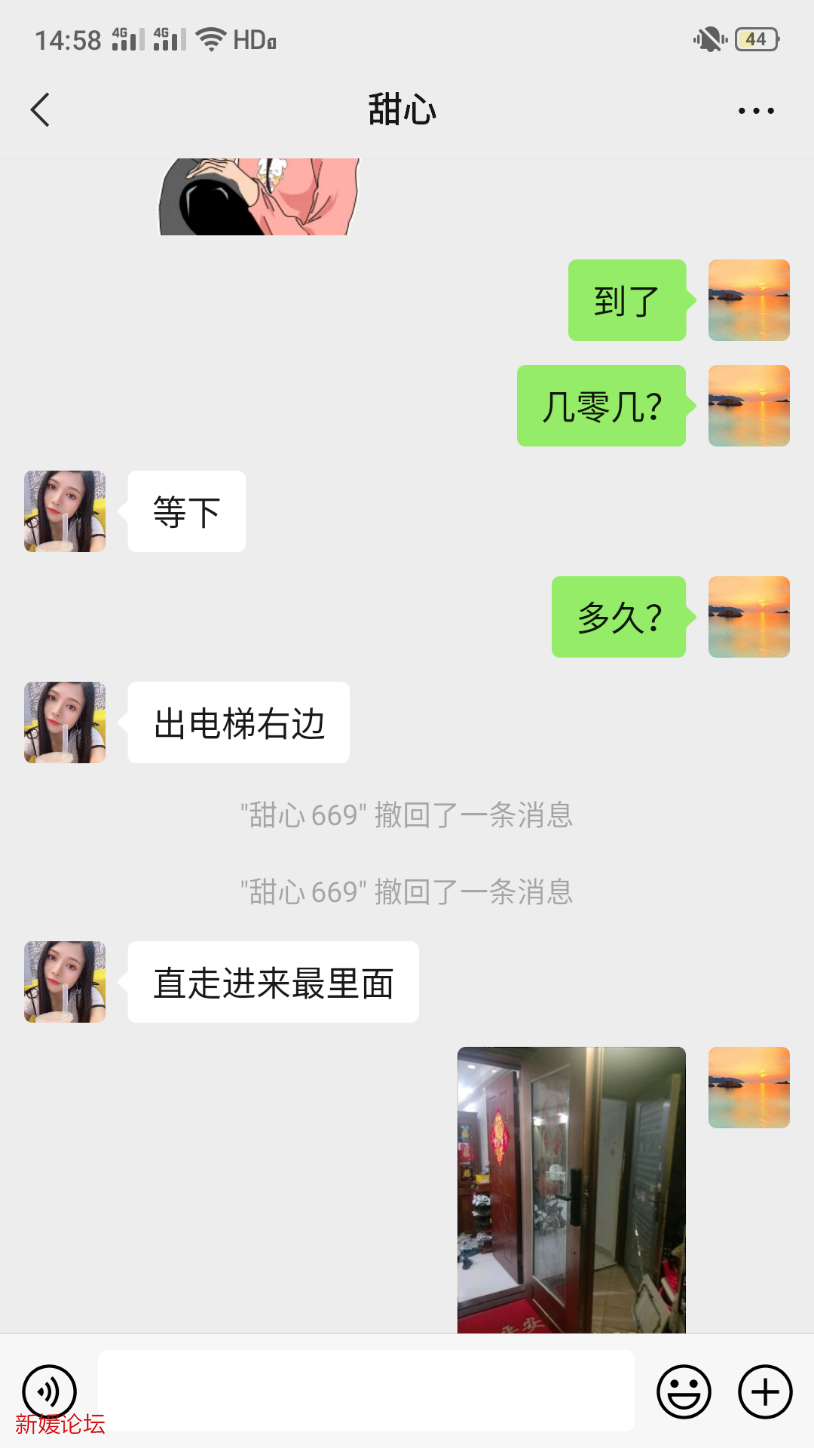Select the message bubble 几零几?
The image size is (814, 1448).
601,405
